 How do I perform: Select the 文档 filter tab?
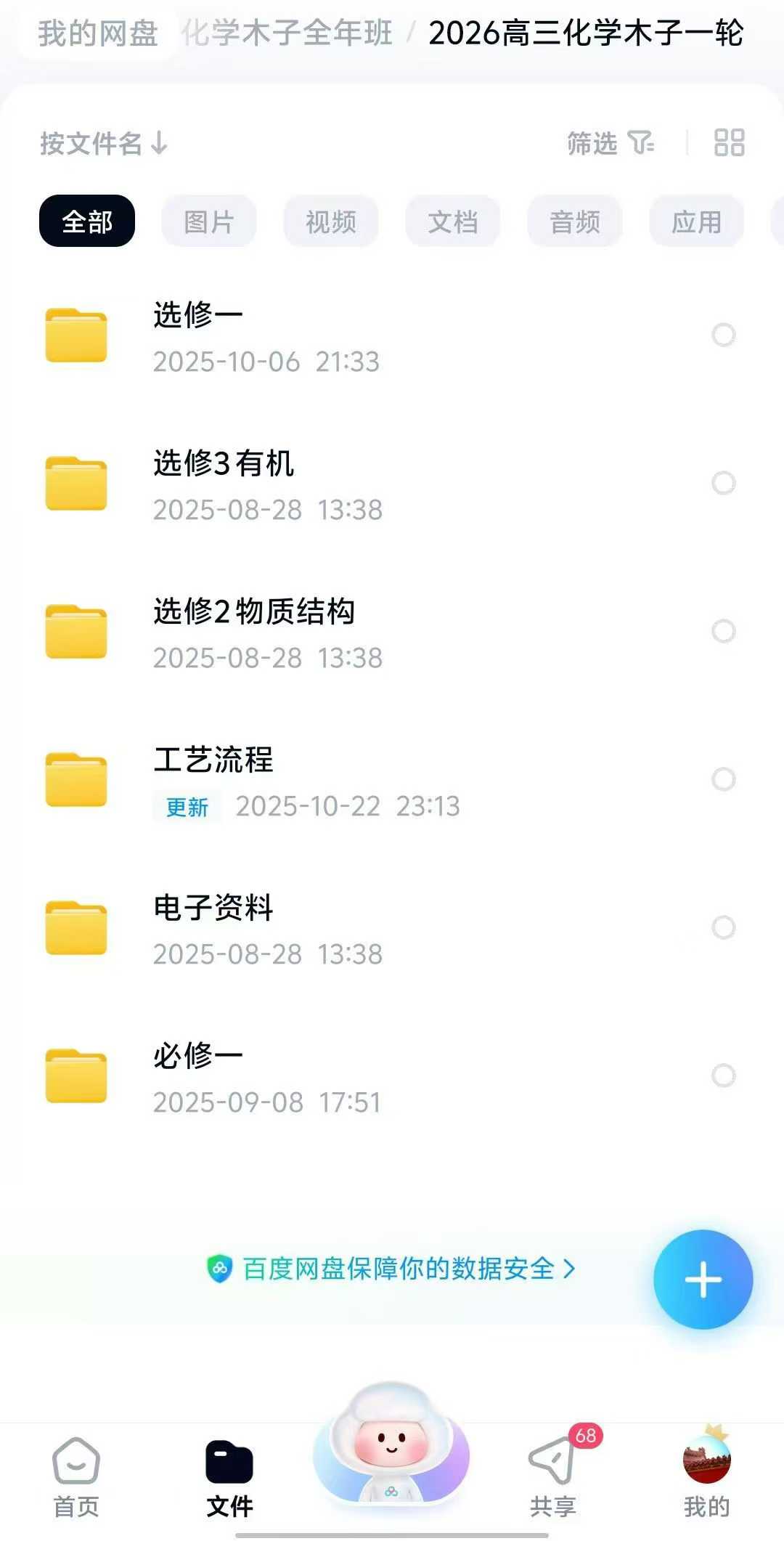coord(452,221)
